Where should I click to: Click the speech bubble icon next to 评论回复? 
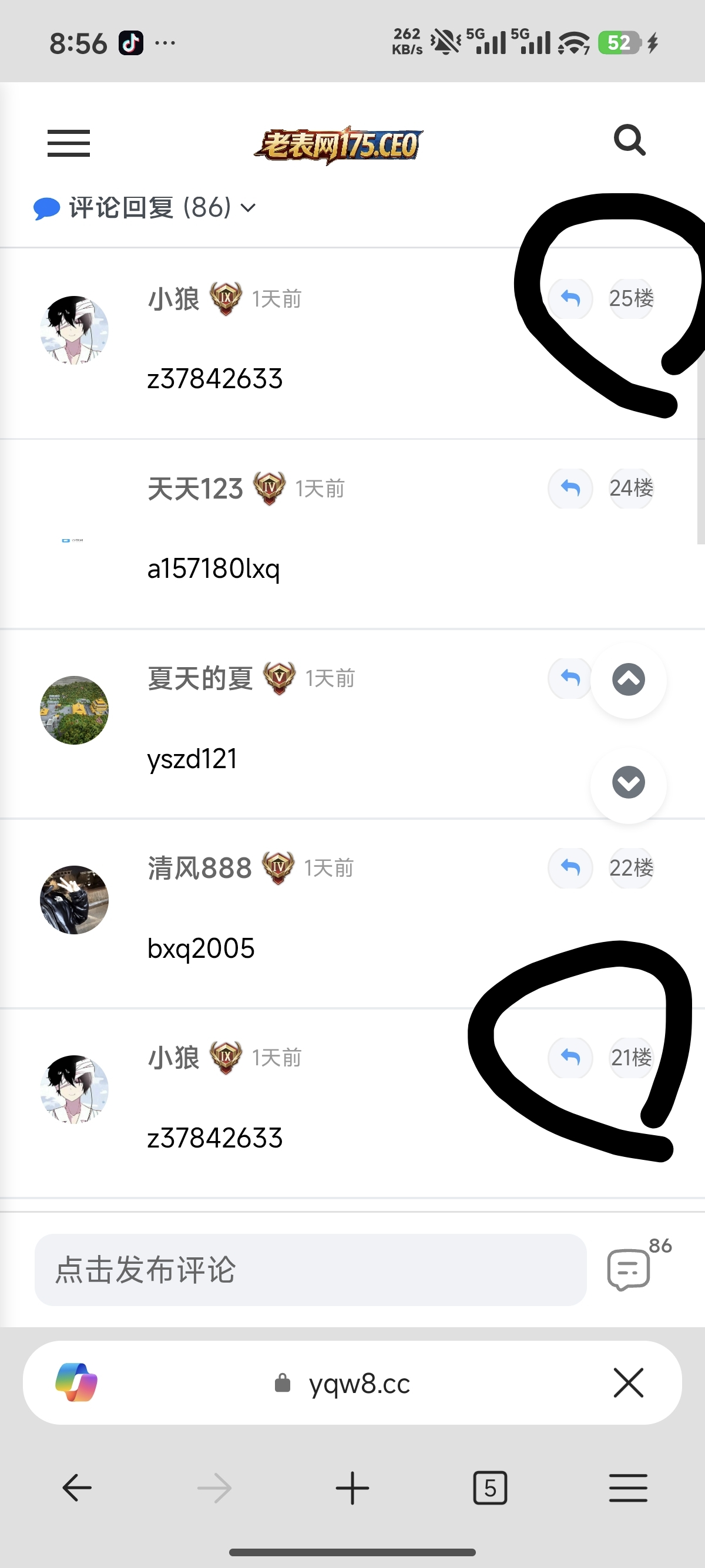[x=46, y=207]
